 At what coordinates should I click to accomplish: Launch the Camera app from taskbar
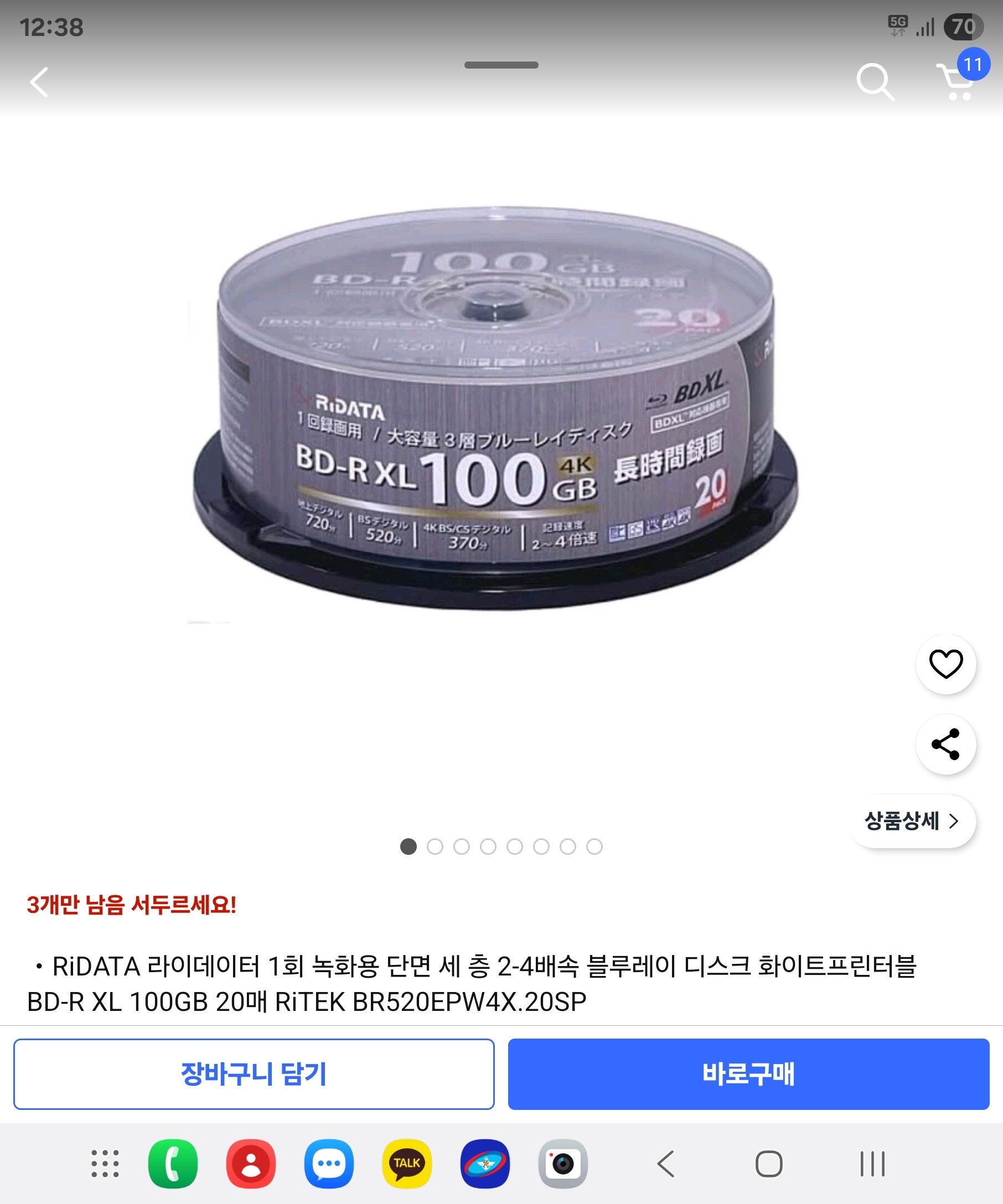click(x=562, y=1164)
